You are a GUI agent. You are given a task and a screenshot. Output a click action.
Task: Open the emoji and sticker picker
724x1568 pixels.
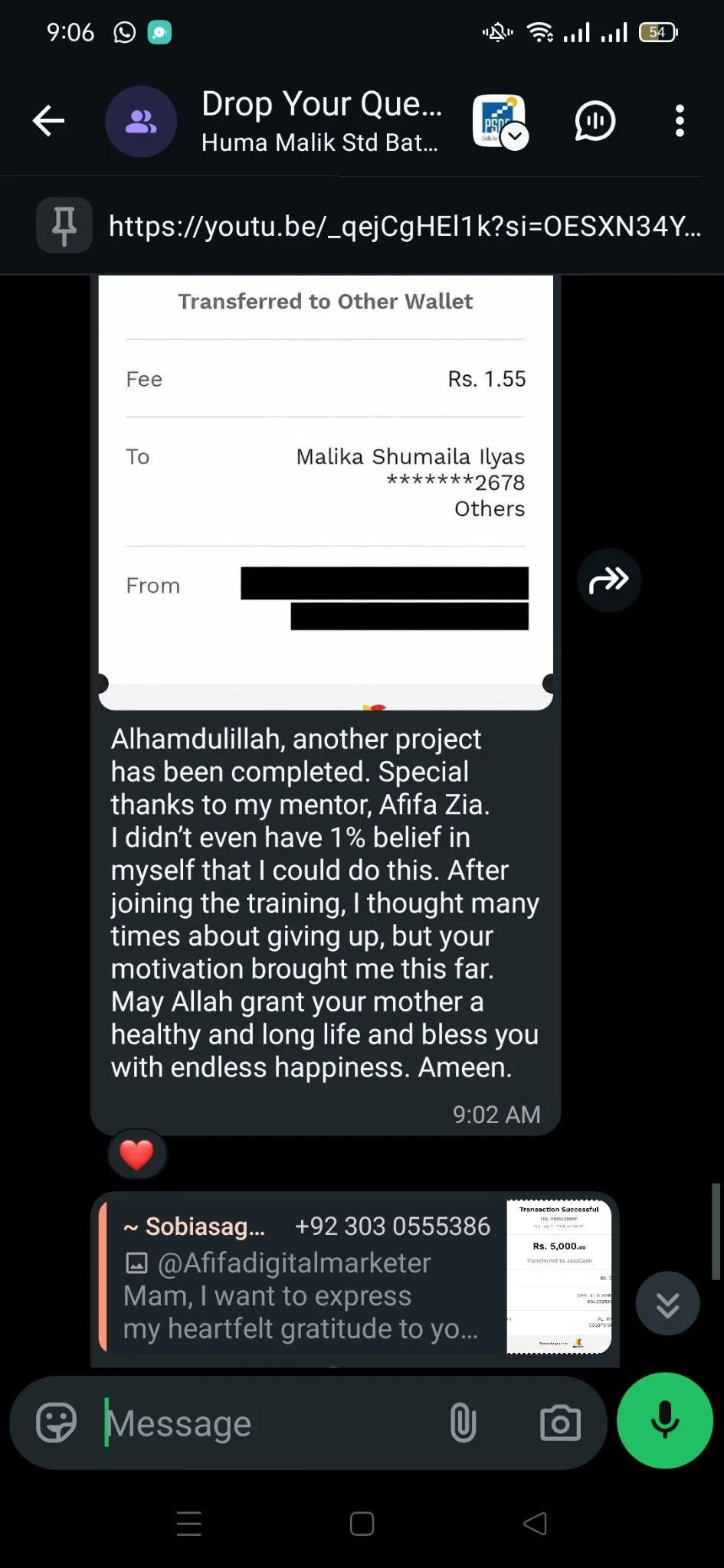57,1423
